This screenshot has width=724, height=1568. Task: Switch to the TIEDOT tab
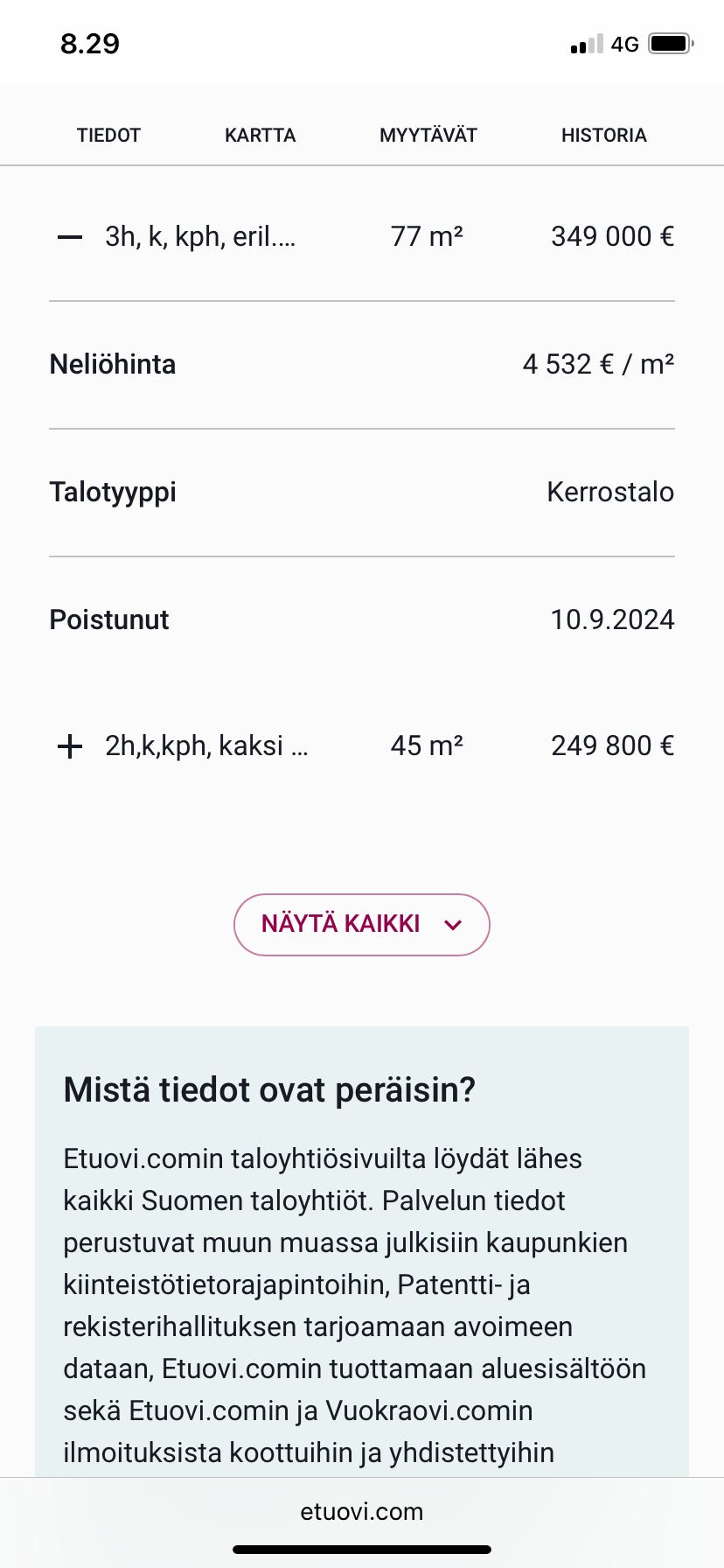pyautogui.click(x=108, y=135)
